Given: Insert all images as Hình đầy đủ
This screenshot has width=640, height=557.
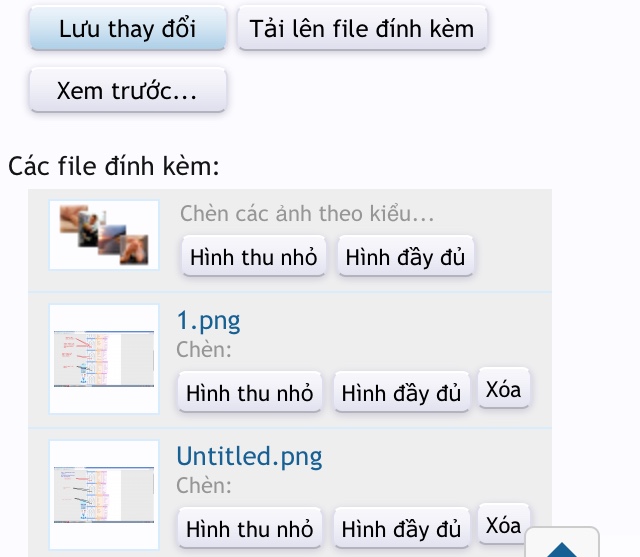Looking at the screenshot, I should point(405,257).
